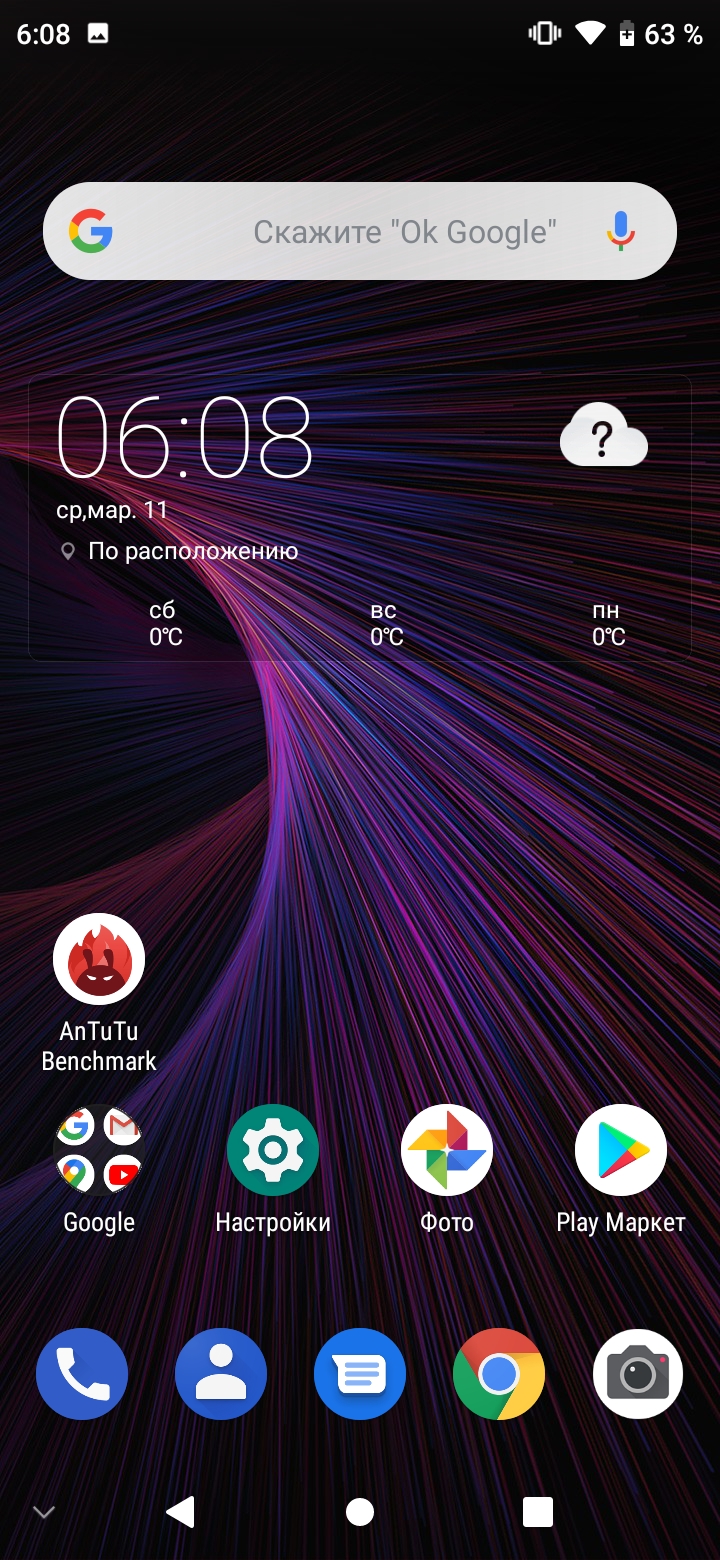The height and width of the screenshot is (1560, 720).
Task: Open the Настройки app
Action: pos(272,1150)
